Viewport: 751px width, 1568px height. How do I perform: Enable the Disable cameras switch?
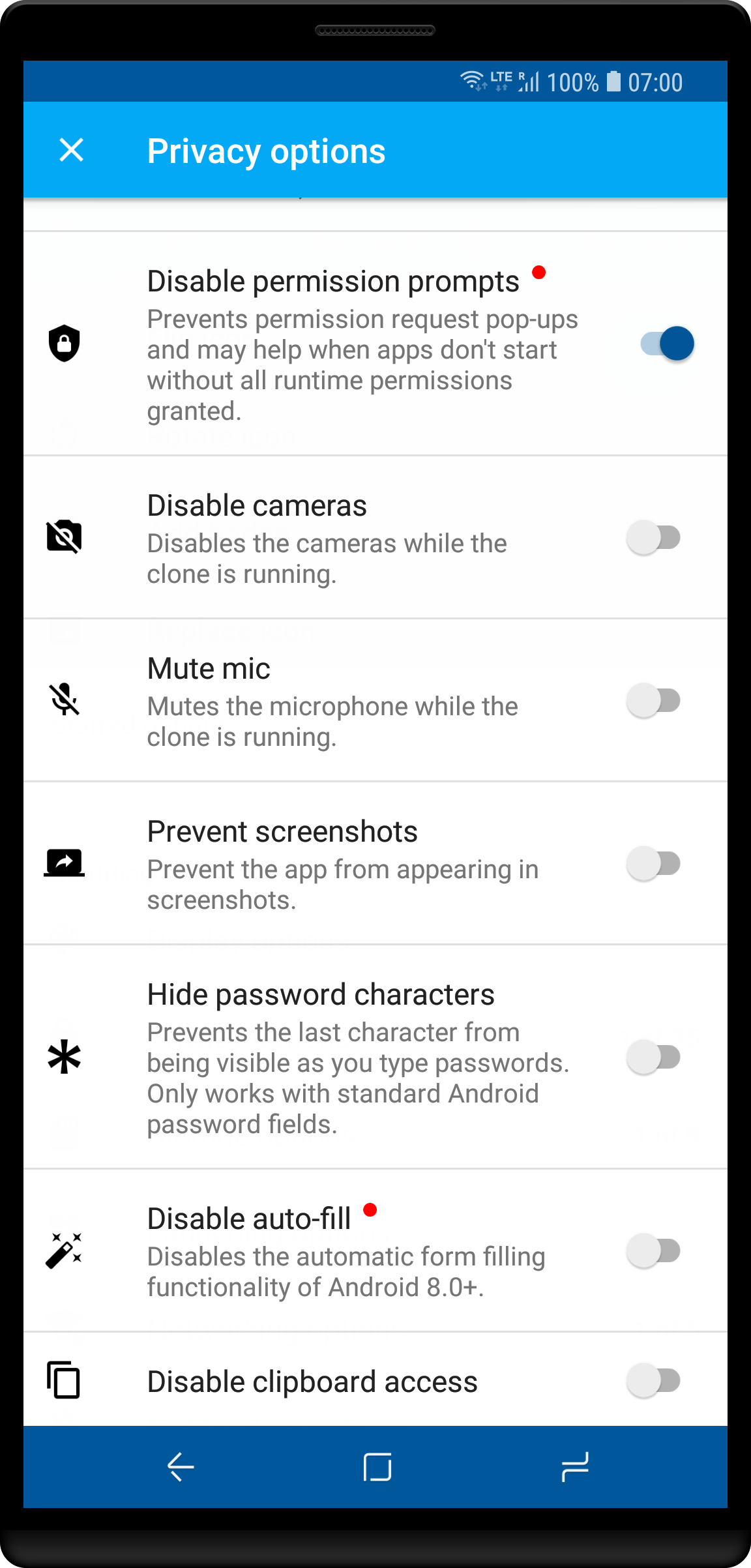tap(654, 538)
